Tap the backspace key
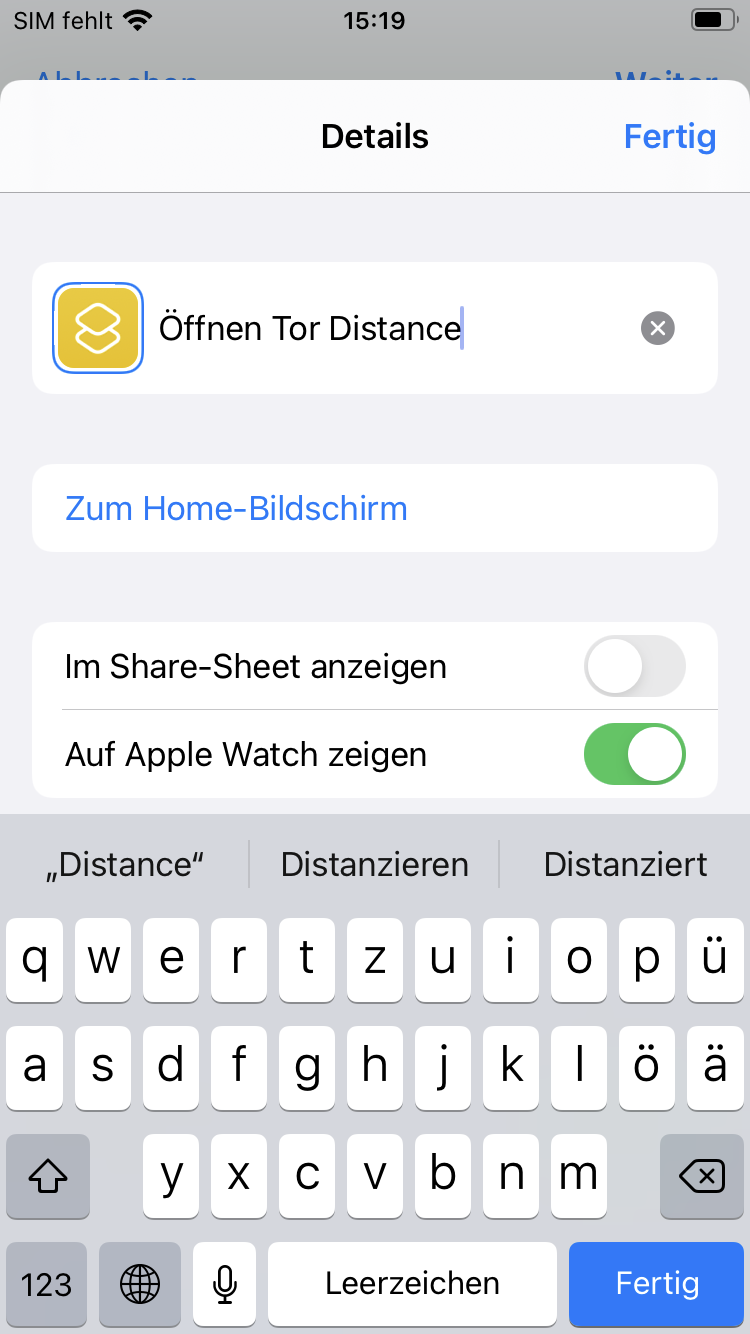The image size is (750, 1334). tap(702, 1176)
